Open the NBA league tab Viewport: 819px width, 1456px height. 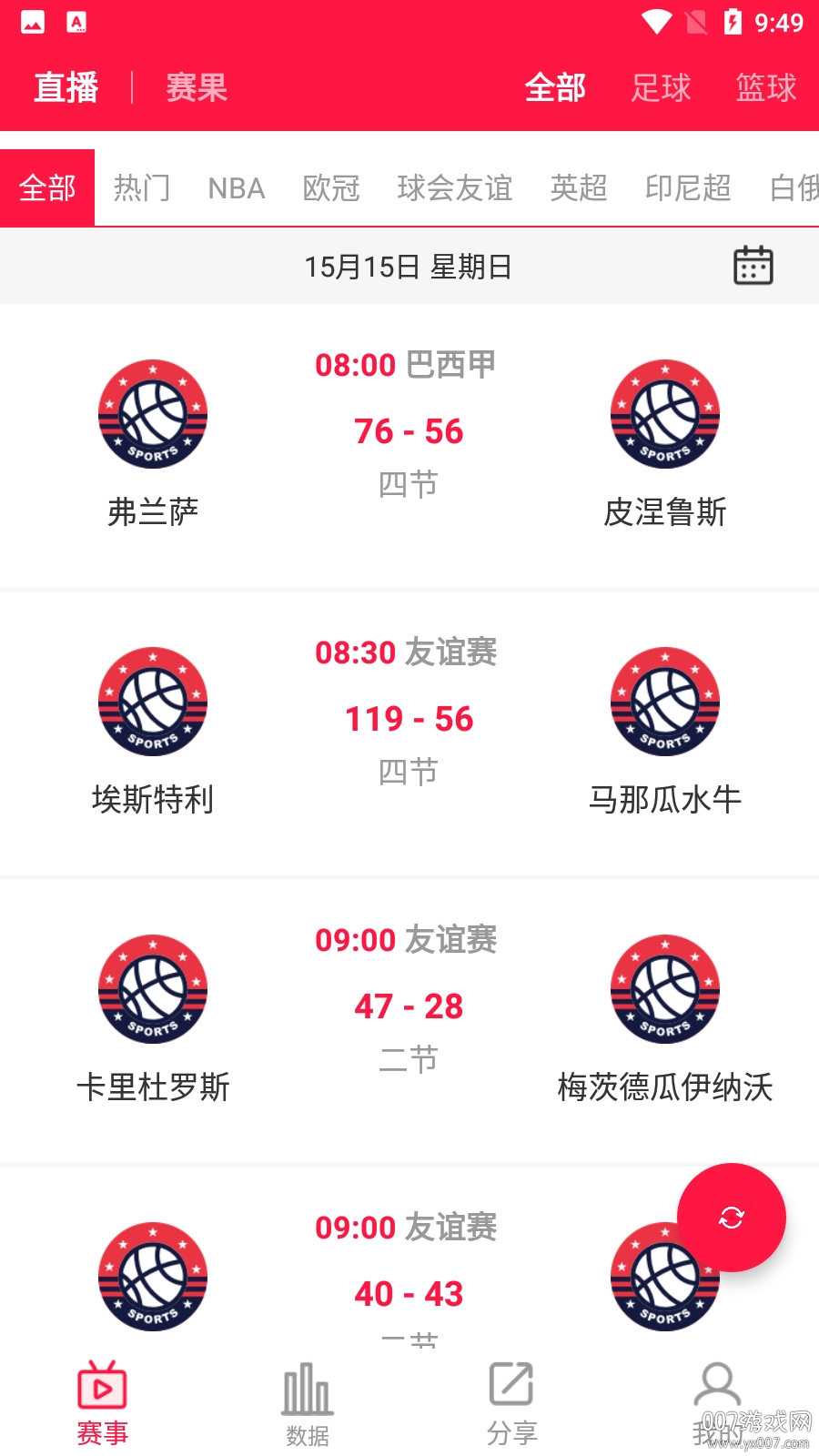pyautogui.click(x=236, y=188)
